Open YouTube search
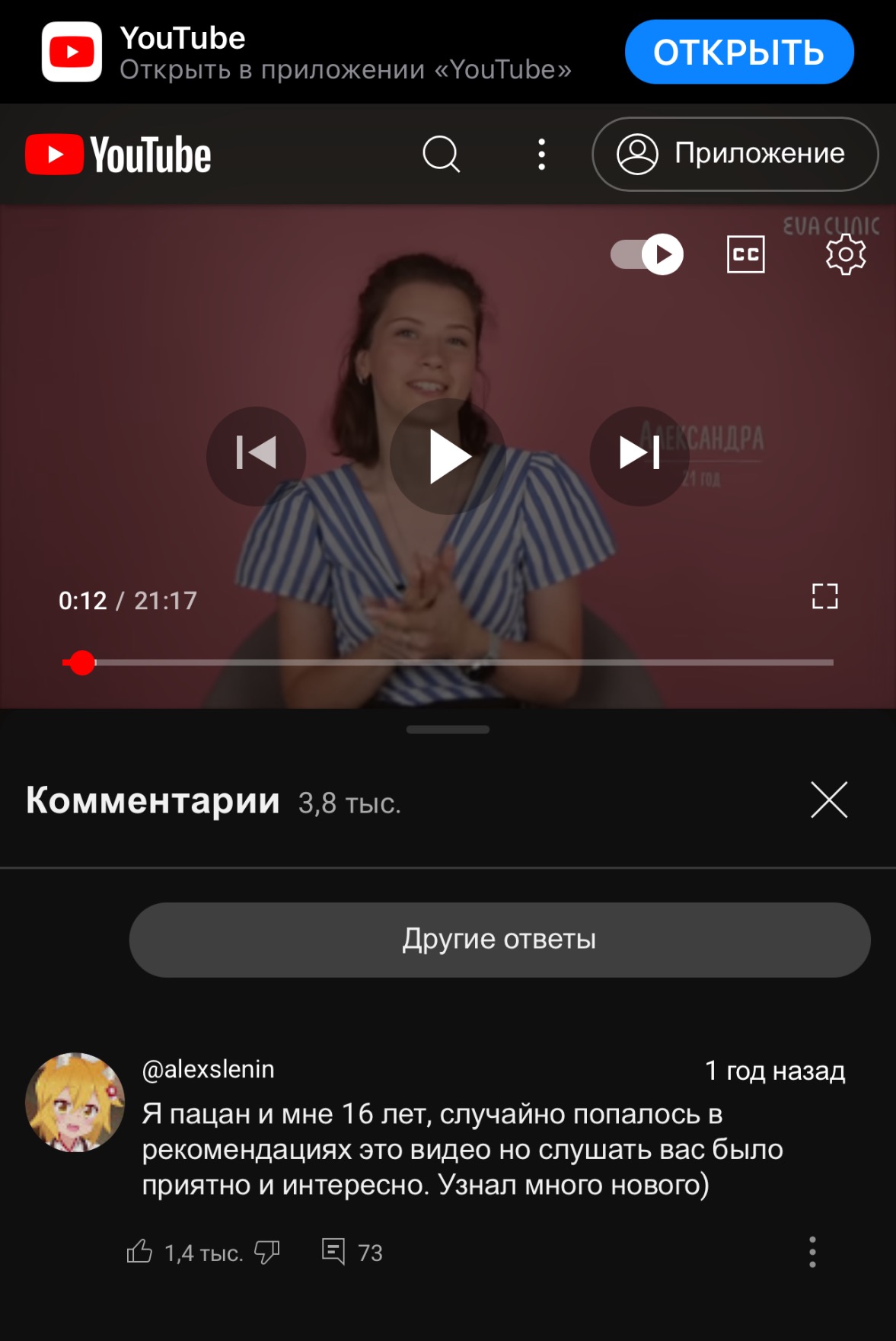 click(441, 154)
